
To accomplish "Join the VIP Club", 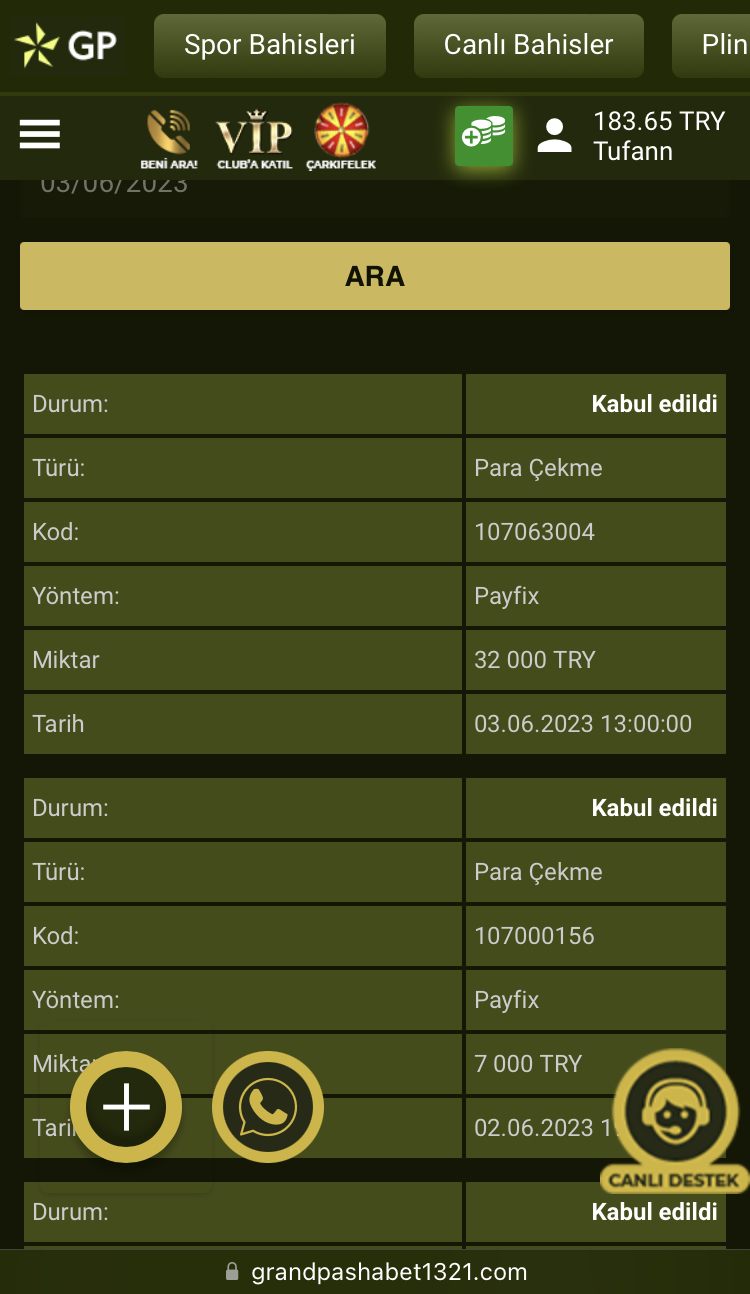I will 254,138.
